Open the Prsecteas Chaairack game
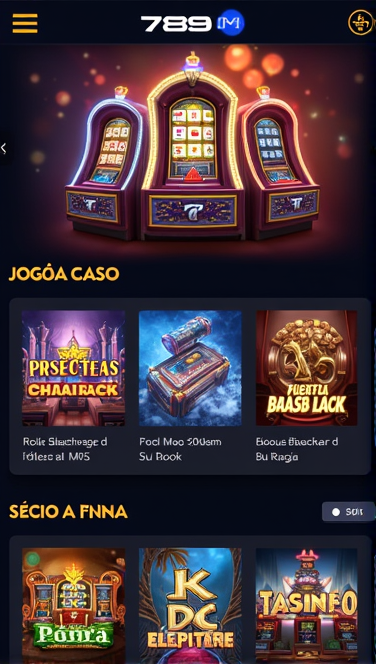The height and width of the screenshot is (664, 376). click(73, 368)
